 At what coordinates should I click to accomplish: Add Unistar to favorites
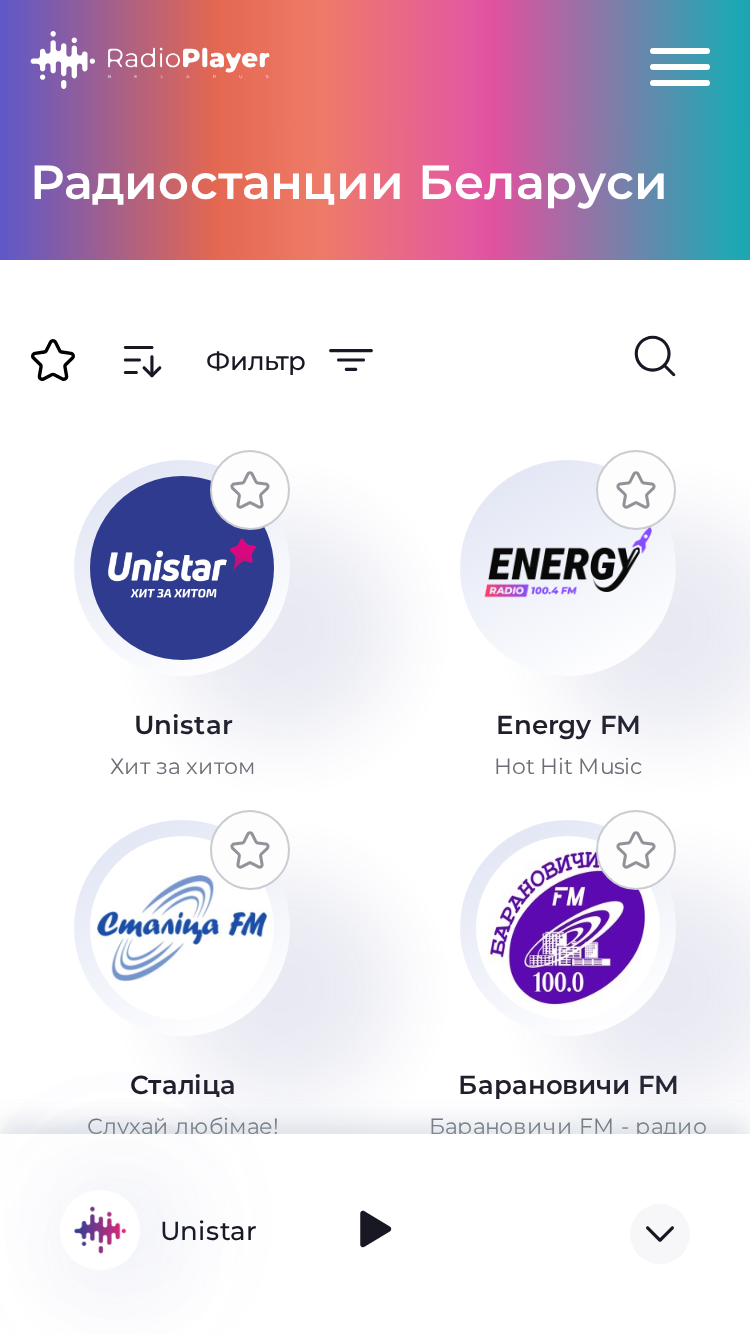250,490
